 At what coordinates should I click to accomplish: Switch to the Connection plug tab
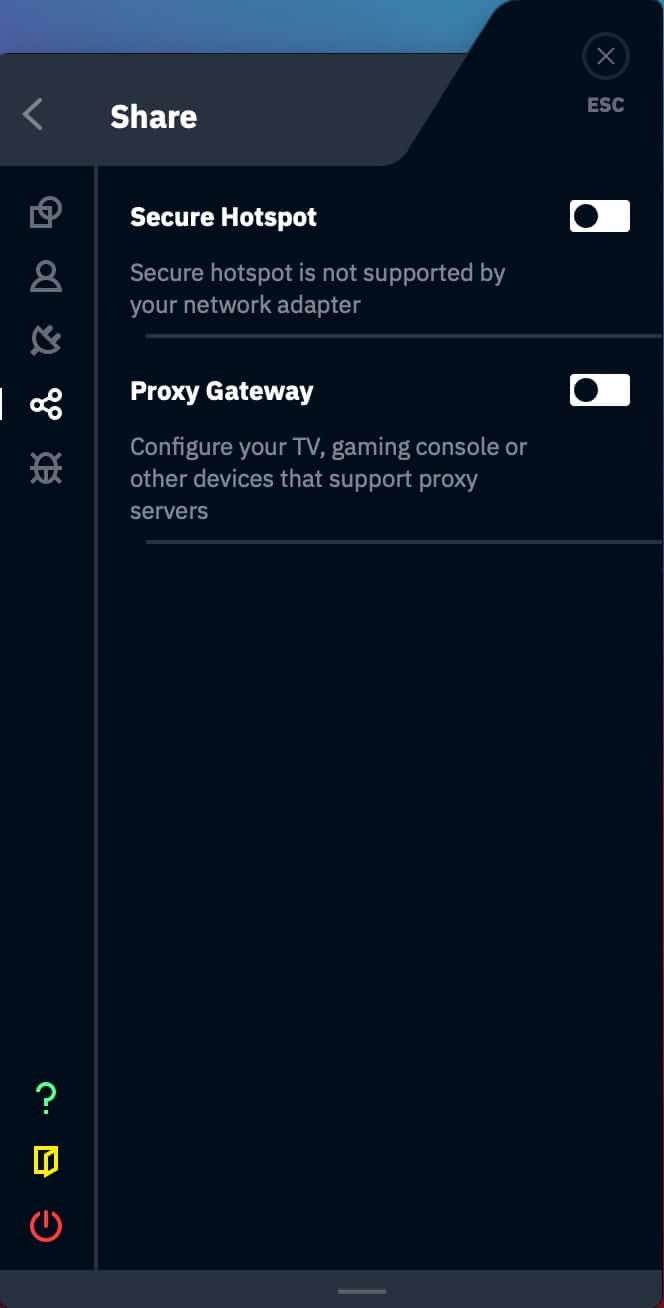[x=46, y=340]
